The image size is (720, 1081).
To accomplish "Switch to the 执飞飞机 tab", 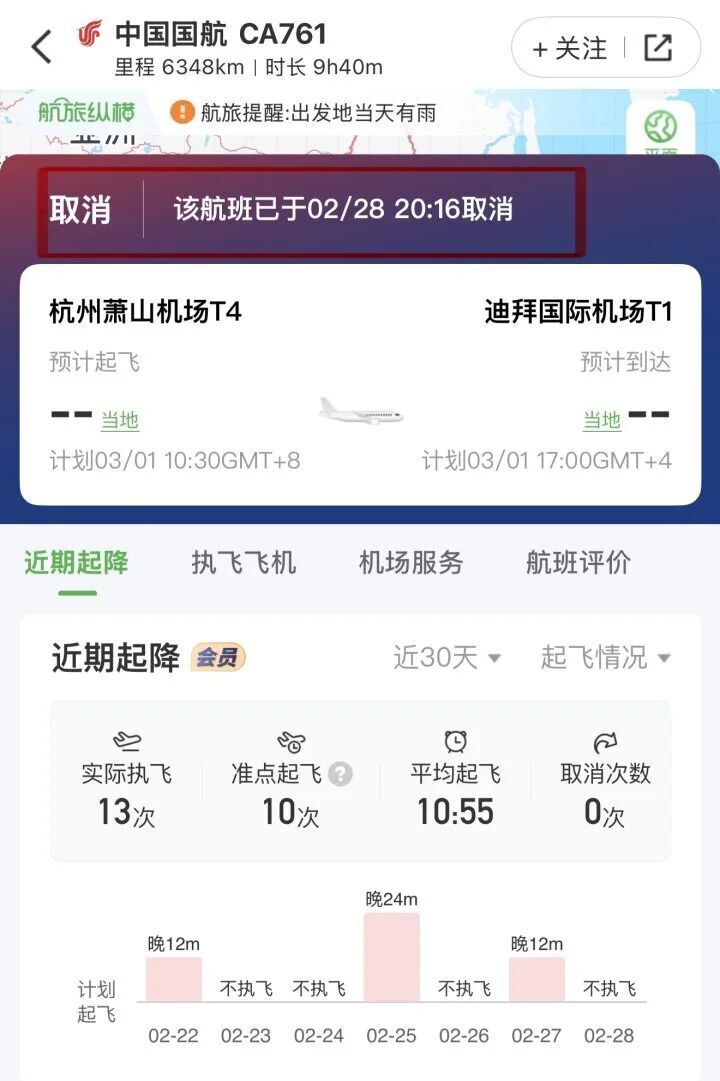I will (x=242, y=562).
